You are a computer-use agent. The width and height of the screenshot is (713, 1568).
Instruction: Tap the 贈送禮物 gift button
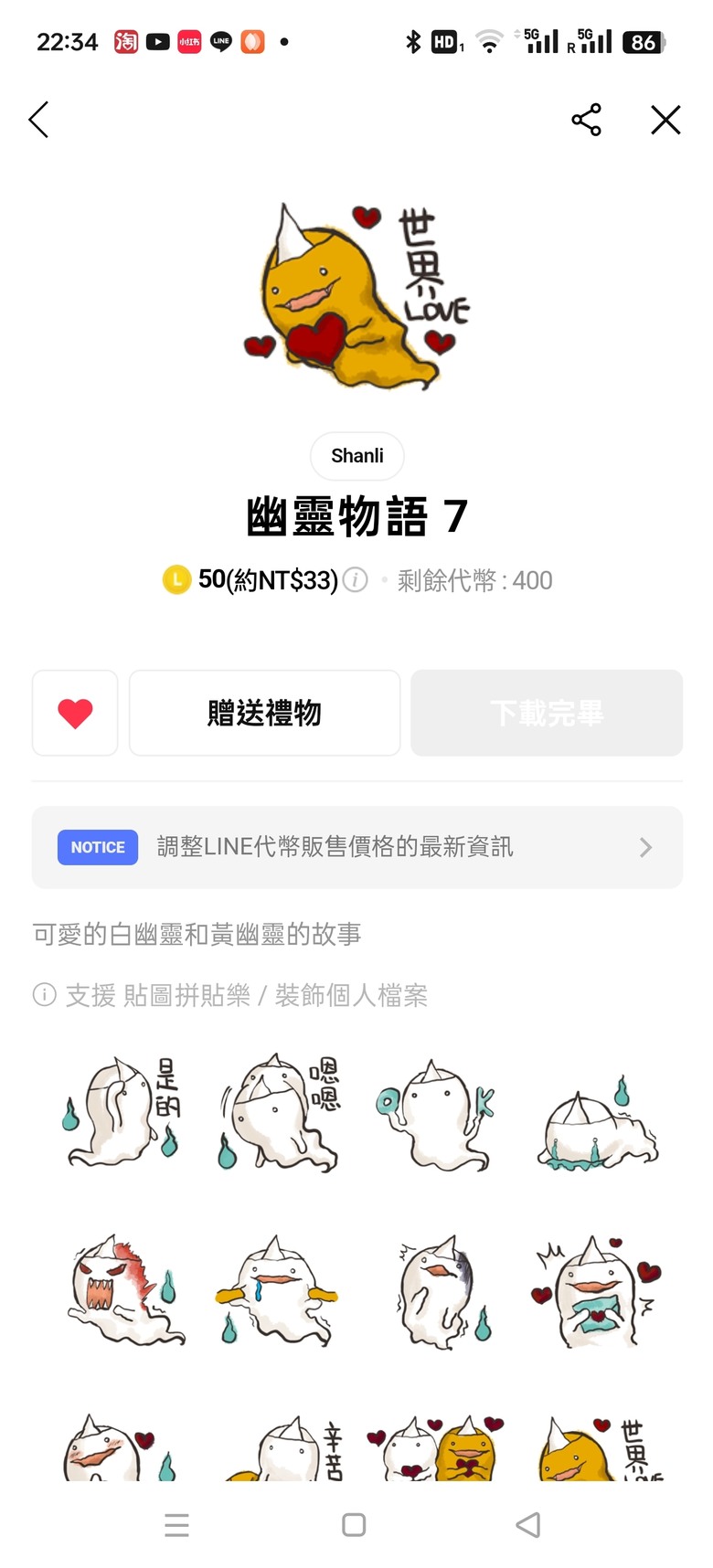coord(264,713)
